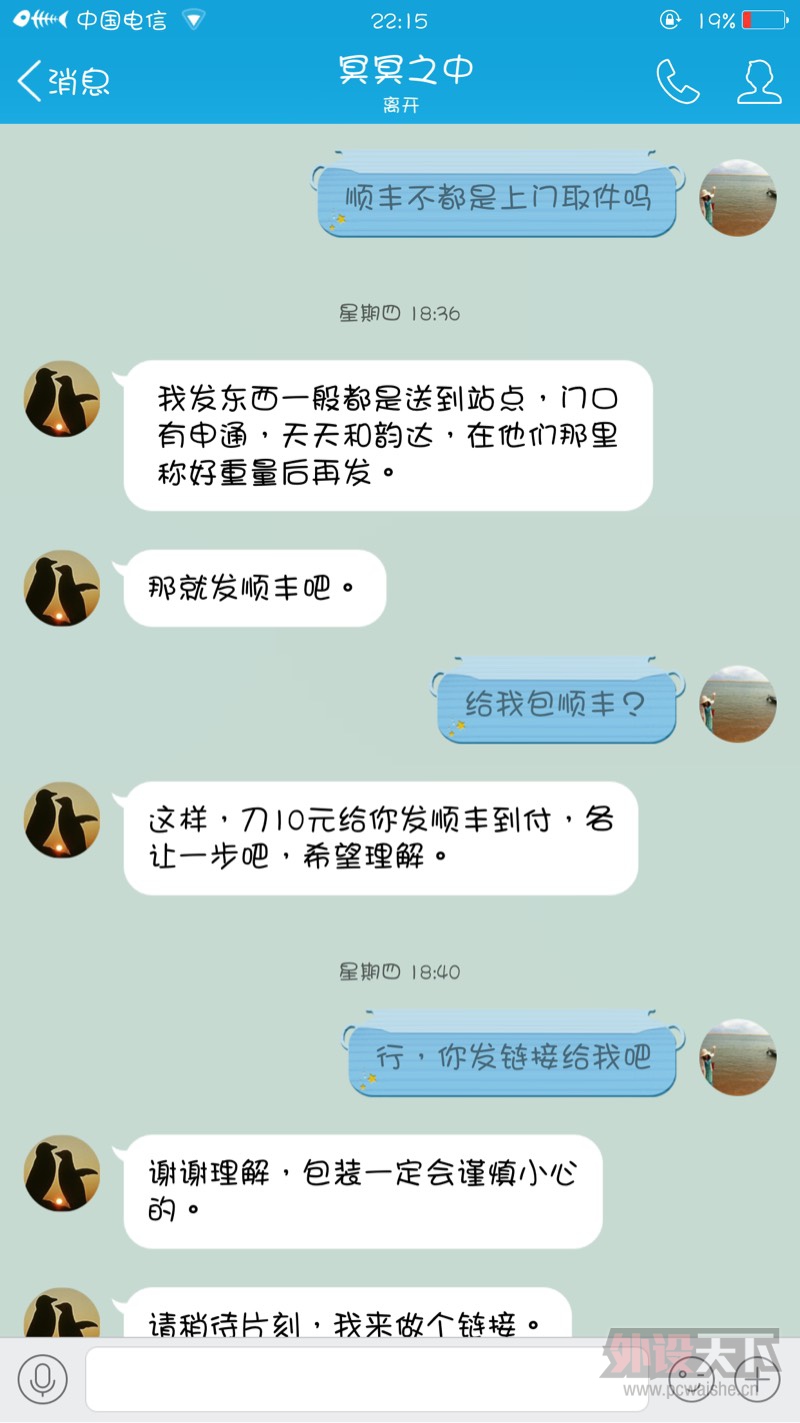Viewport: 800px width, 1423px height.
Task: Tap your own beach photo avatar
Action: tap(738, 198)
